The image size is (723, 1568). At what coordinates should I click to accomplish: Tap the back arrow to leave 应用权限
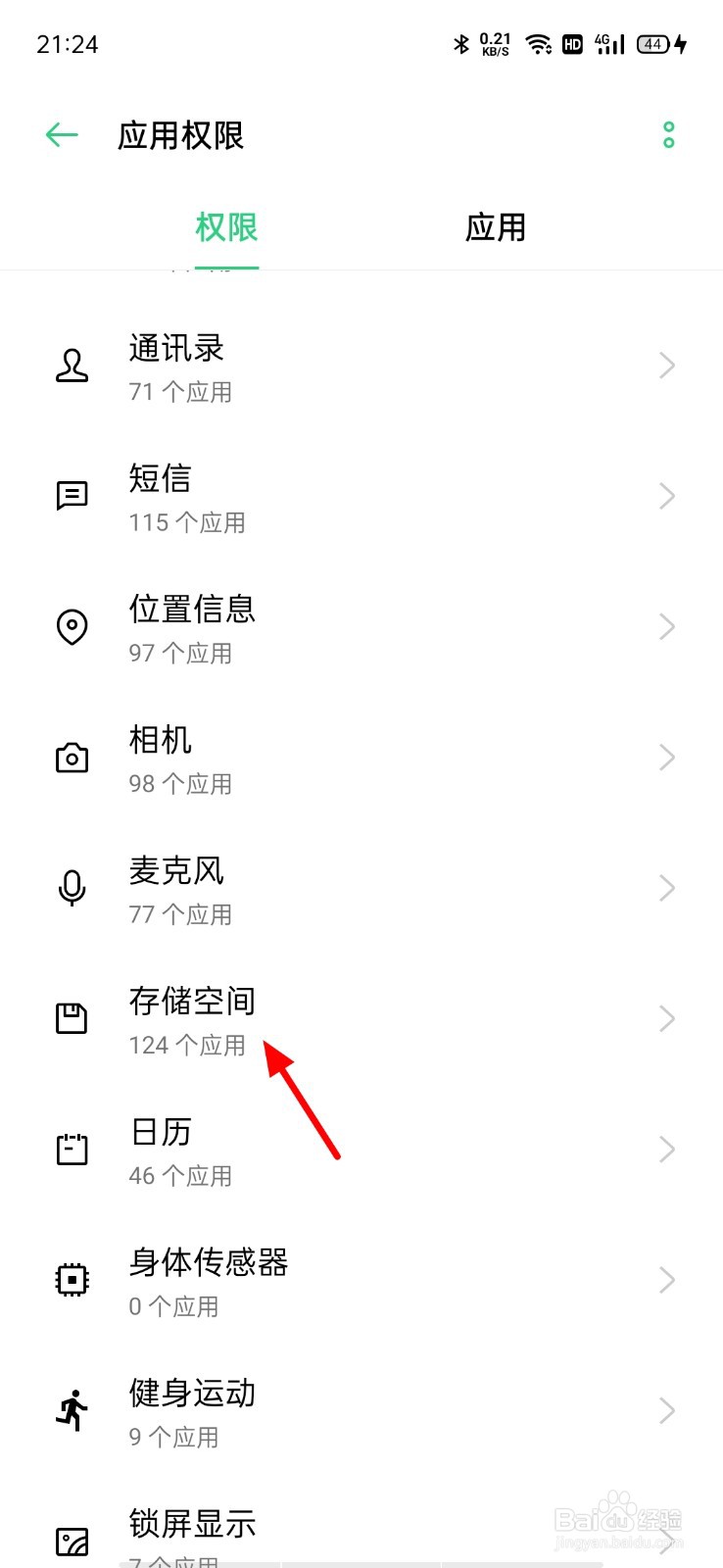pyautogui.click(x=61, y=135)
